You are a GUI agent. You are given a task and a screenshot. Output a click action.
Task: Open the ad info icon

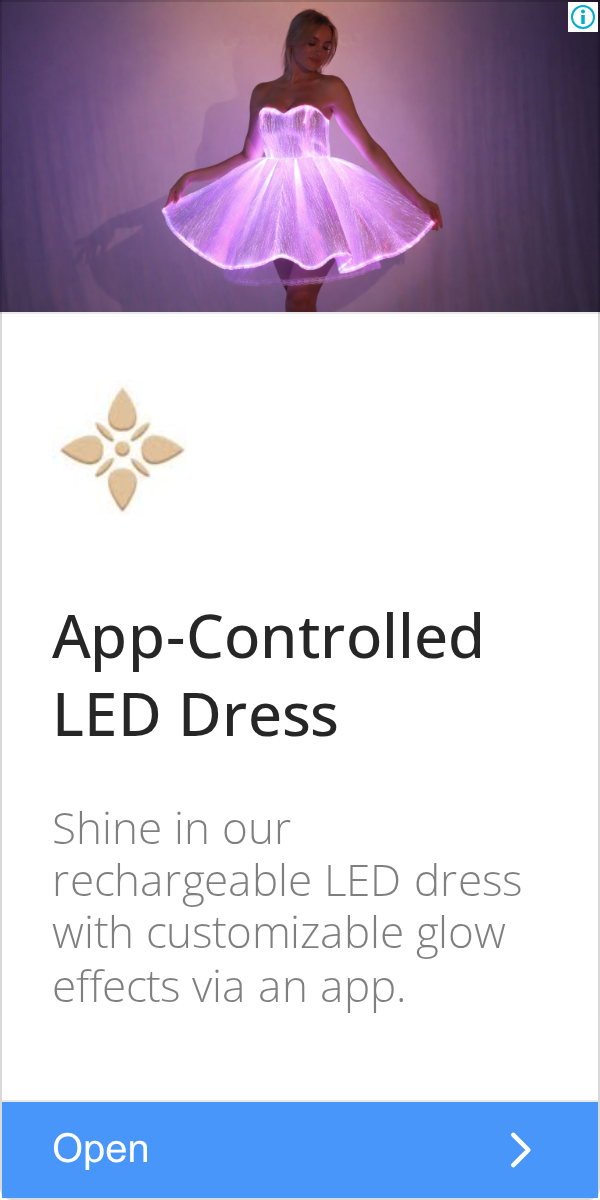click(x=583, y=17)
